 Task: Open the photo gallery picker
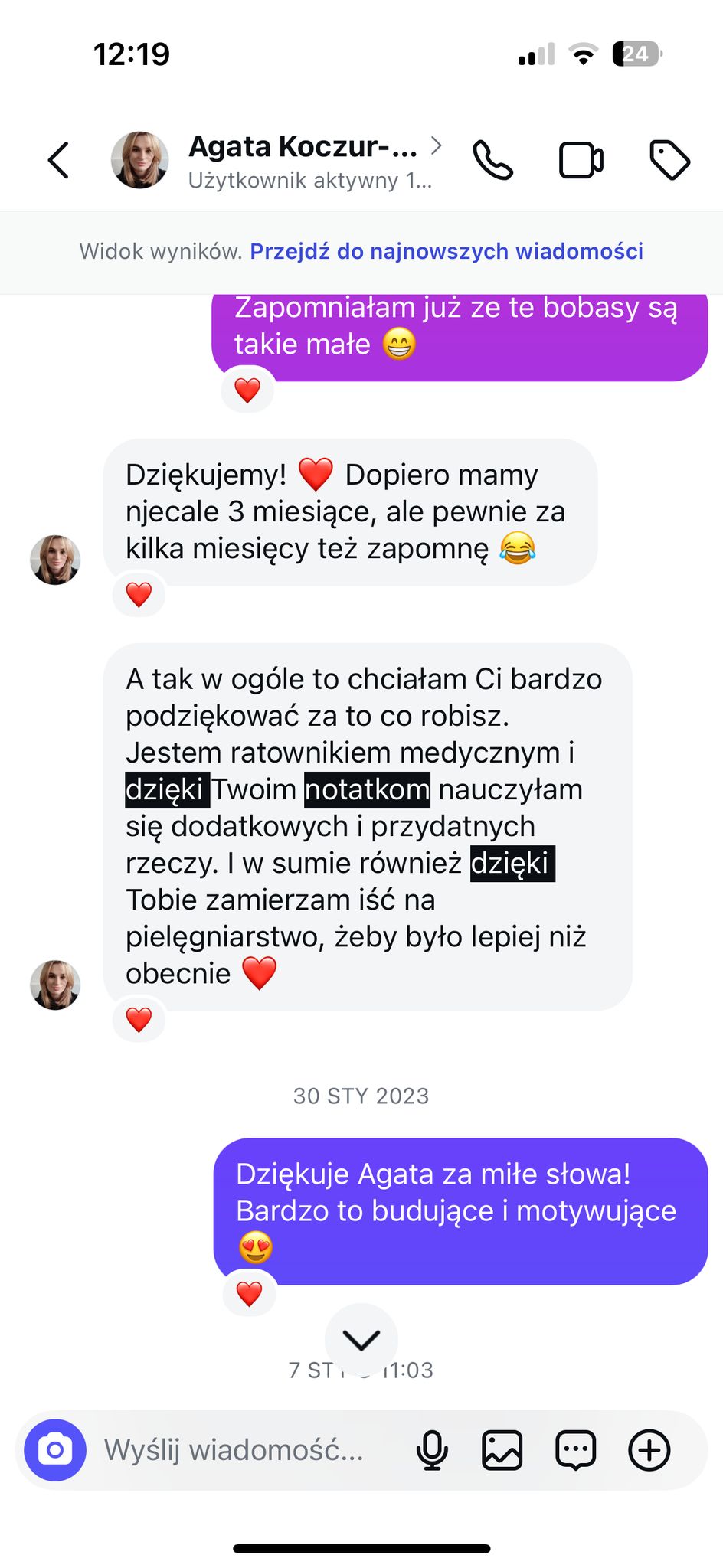pos(502,1449)
